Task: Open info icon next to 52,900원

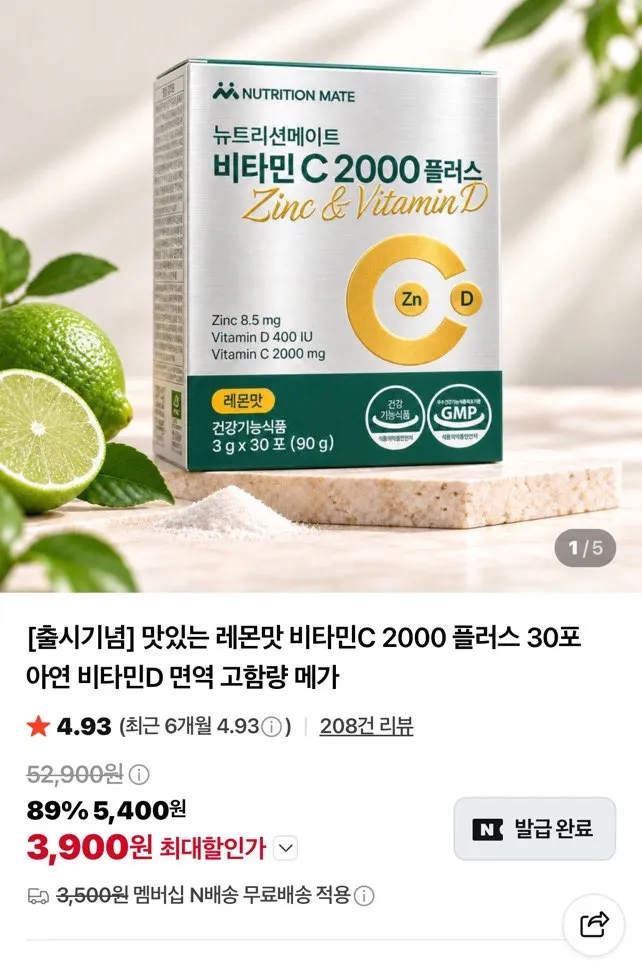Action: (139, 775)
